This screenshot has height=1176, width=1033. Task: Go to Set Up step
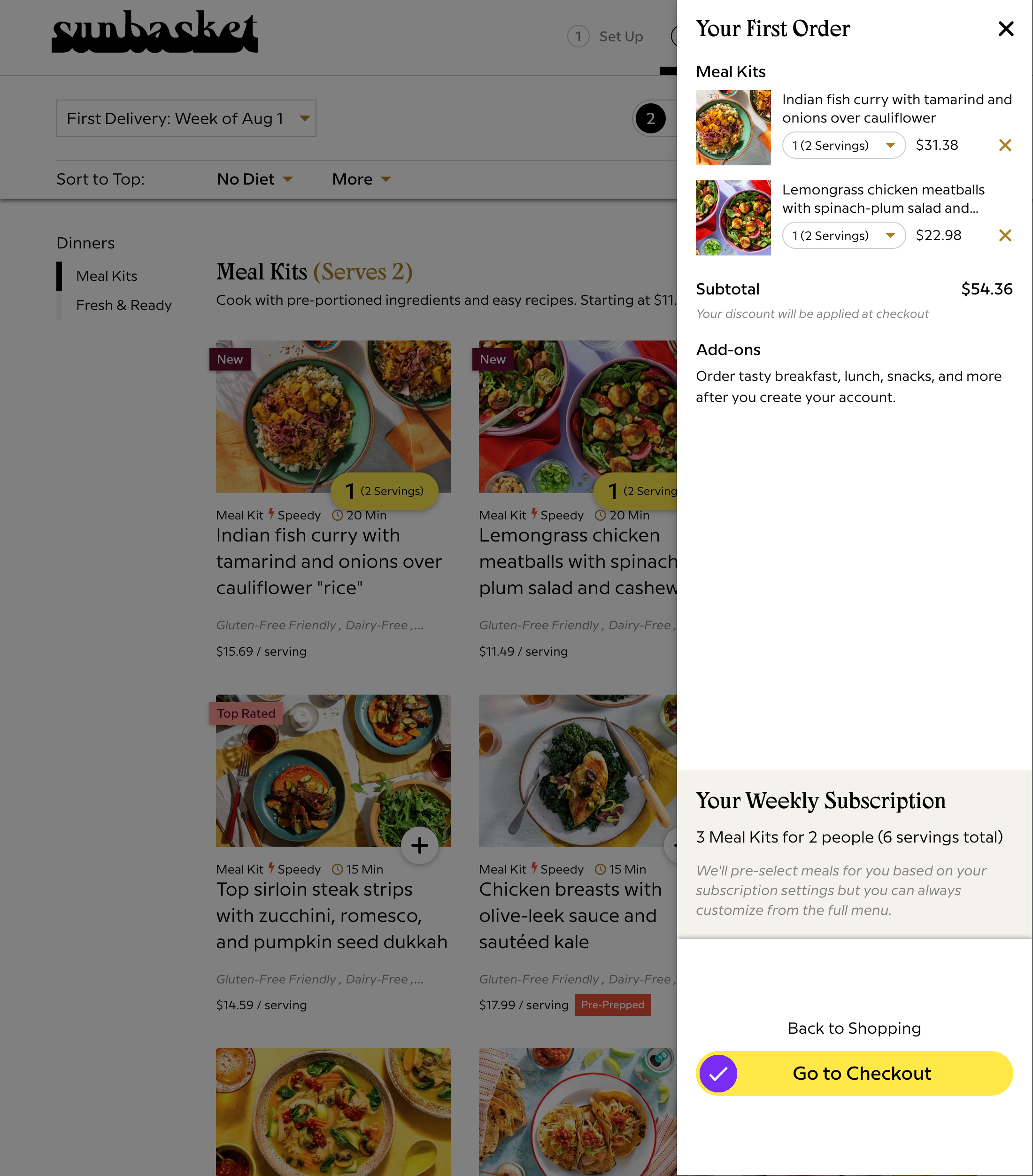pyautogui.click(x=606, y=36)
